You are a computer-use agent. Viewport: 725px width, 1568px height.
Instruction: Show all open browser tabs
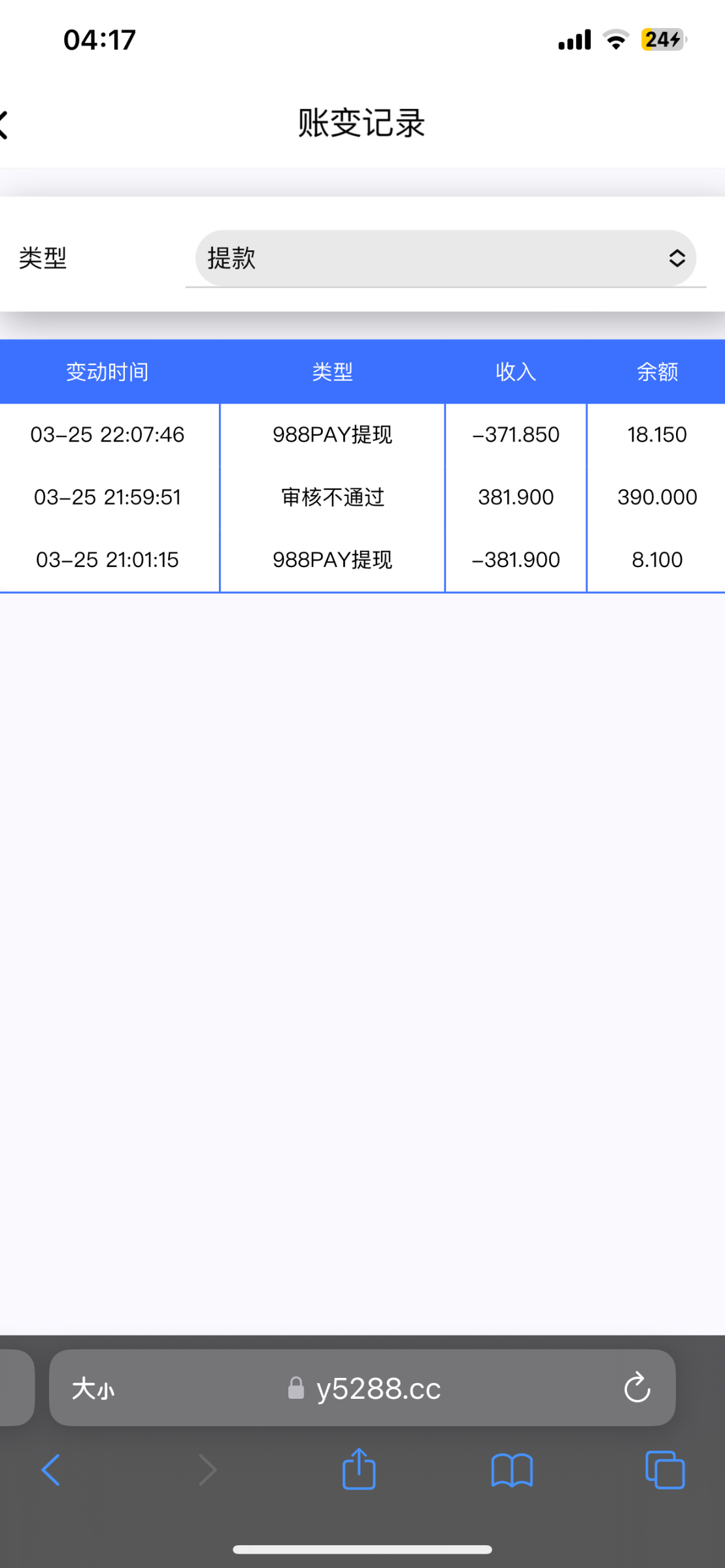[664, 1470]
